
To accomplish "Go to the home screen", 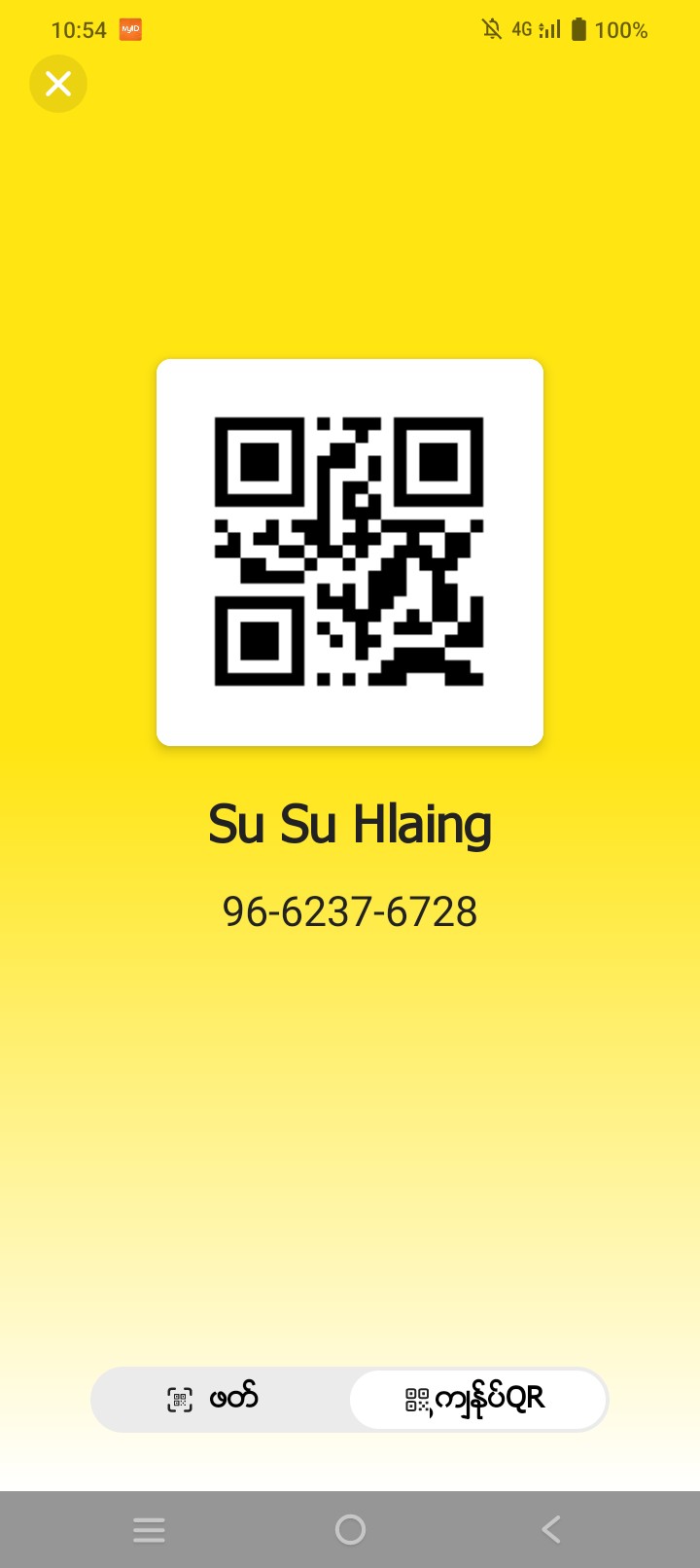I will tap(350, 1529).
